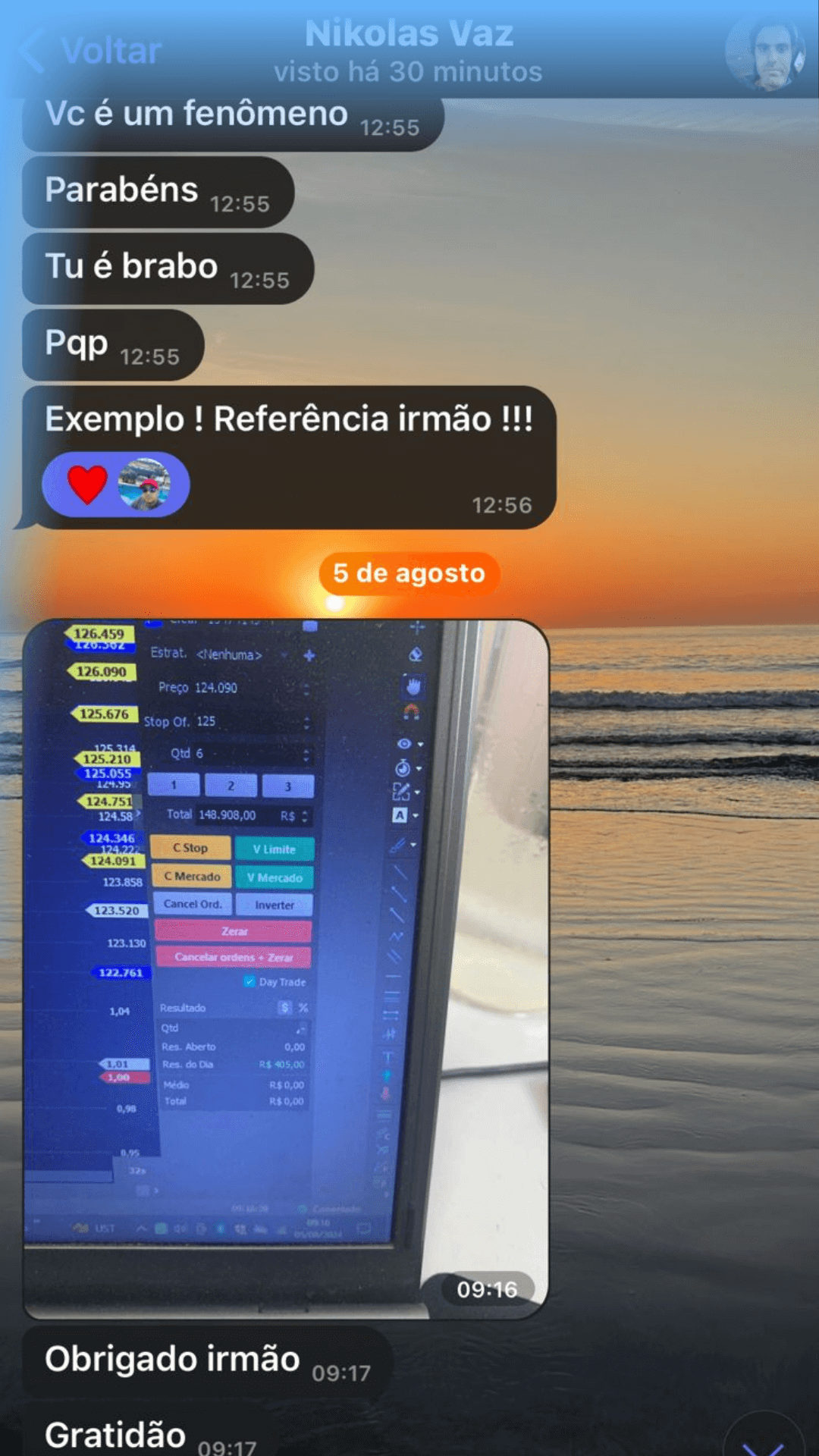Open the Nikolas Vaz chat info header

409,51
